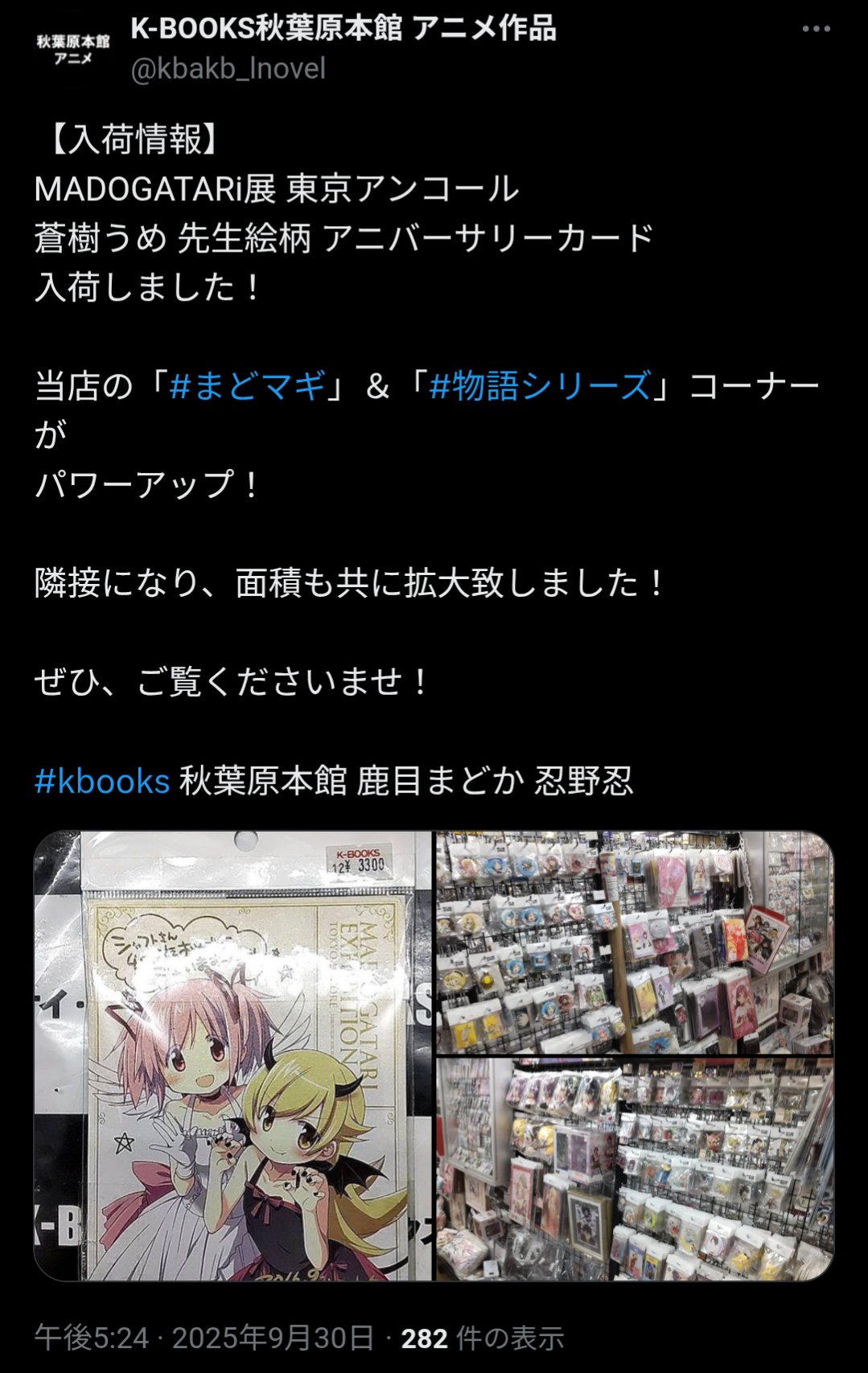
Task: Open the #物語シリーズ hashtag
Action: 540,386
